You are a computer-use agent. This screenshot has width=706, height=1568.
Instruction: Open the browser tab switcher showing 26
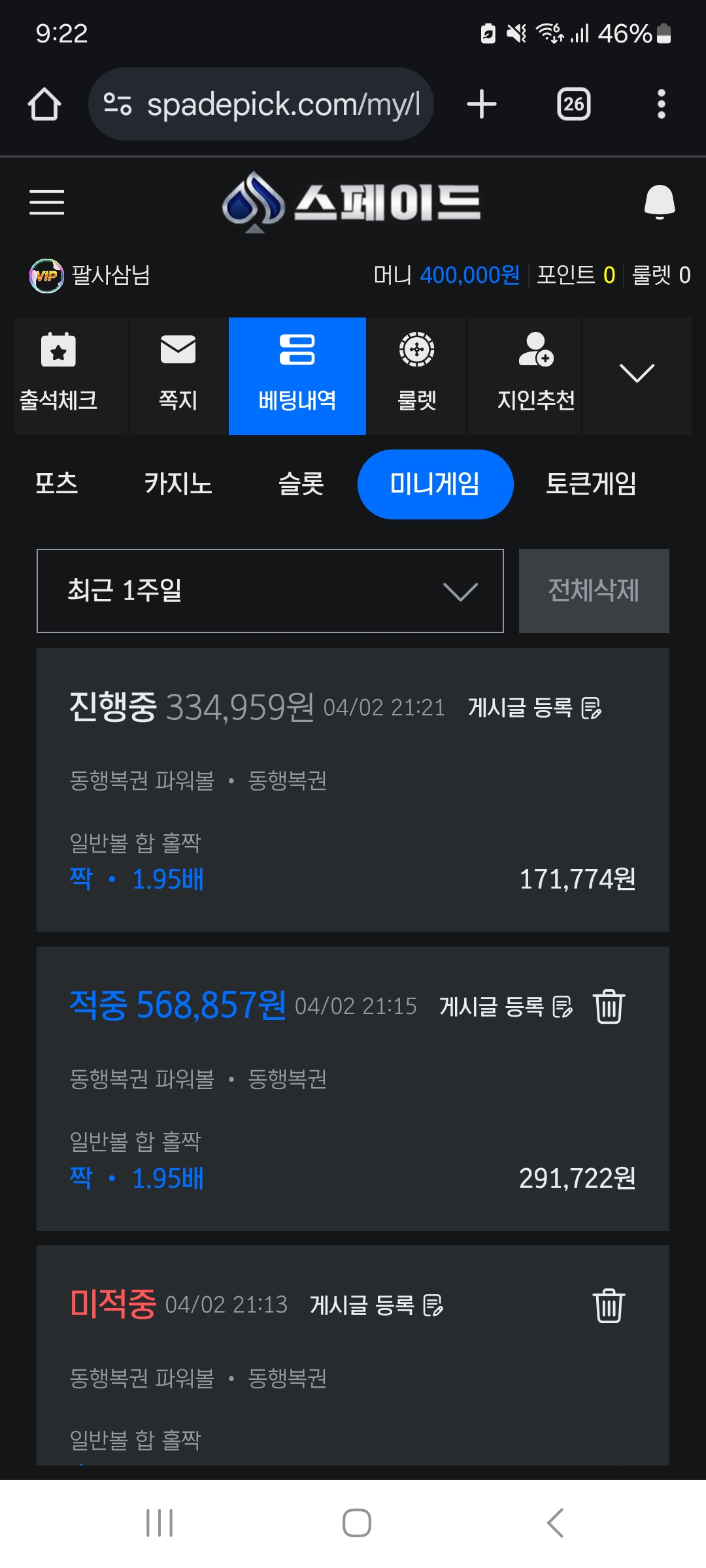click(x=573, y=104)
